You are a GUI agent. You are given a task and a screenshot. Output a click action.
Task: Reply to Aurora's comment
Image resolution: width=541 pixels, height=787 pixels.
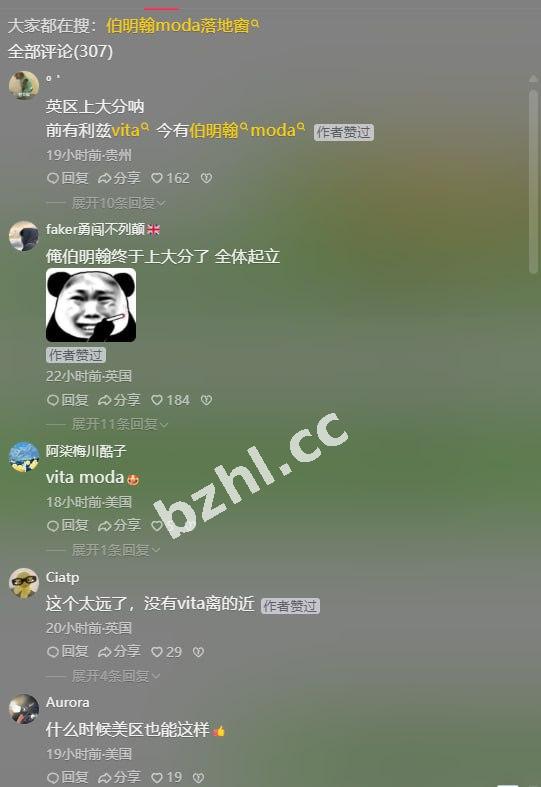pos(67,777)
